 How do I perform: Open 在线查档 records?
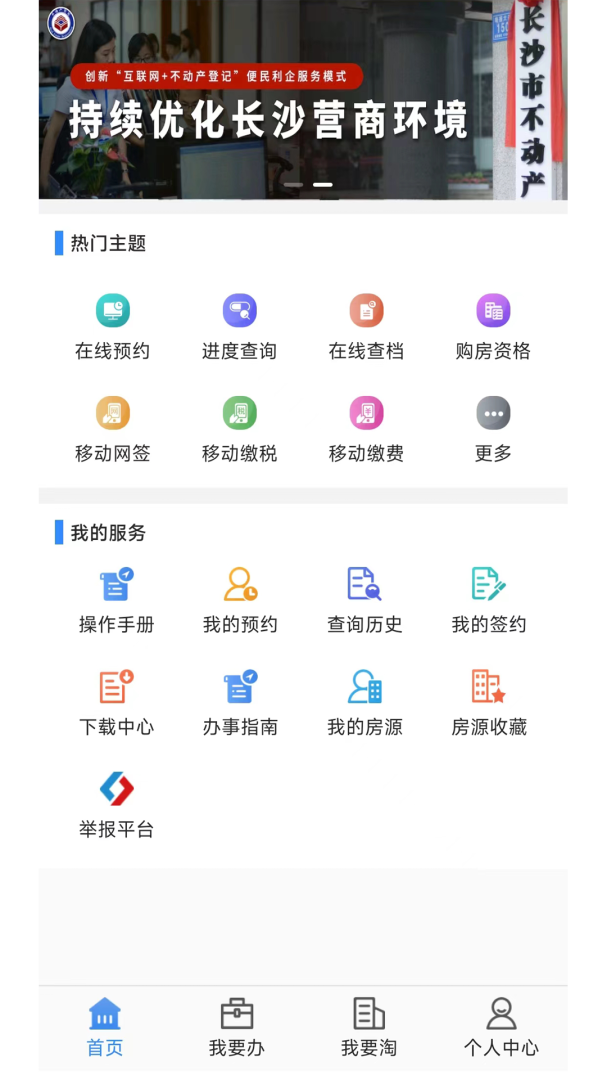coord(366,326)
